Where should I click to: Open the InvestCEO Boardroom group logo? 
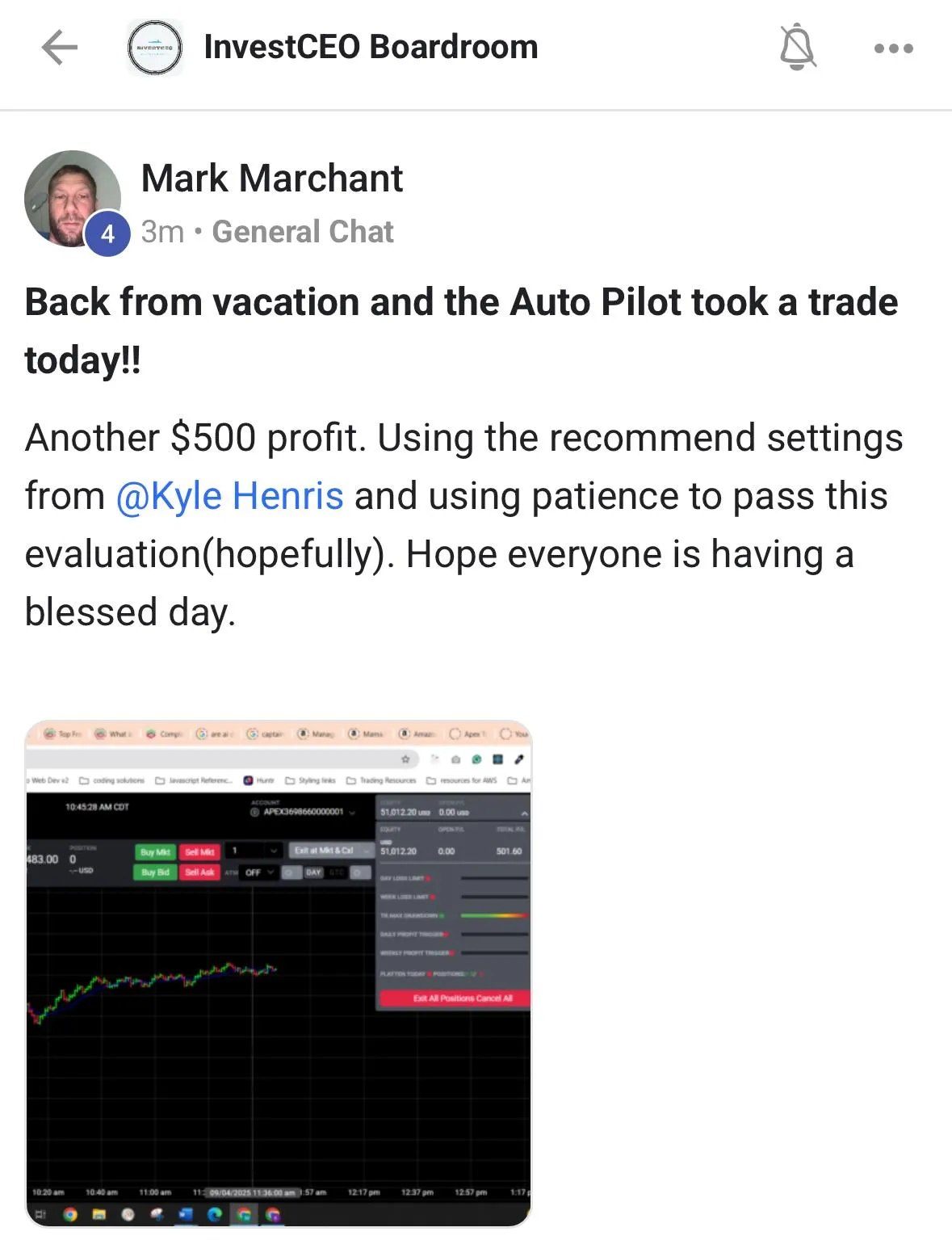coord(155,48)
